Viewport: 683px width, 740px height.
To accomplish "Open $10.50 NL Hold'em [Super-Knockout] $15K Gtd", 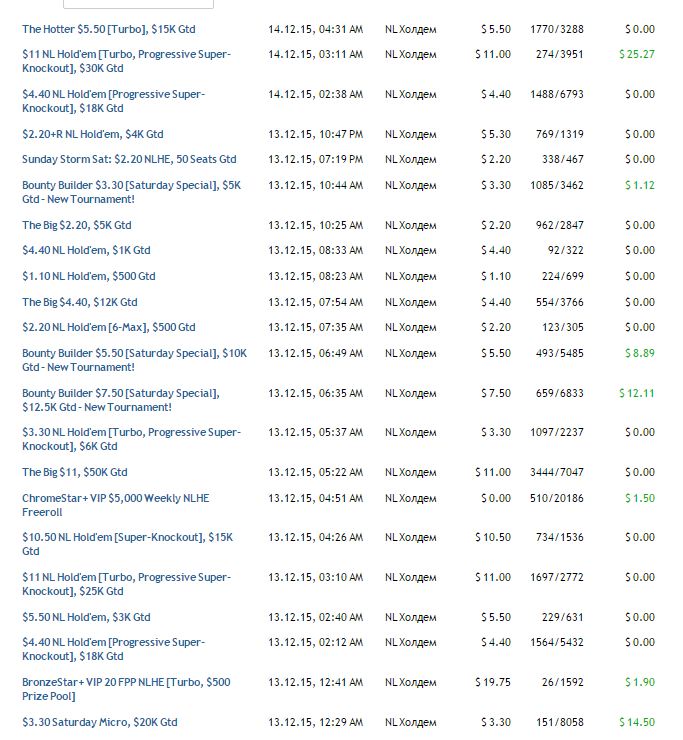I will click(x=127, y=537).
